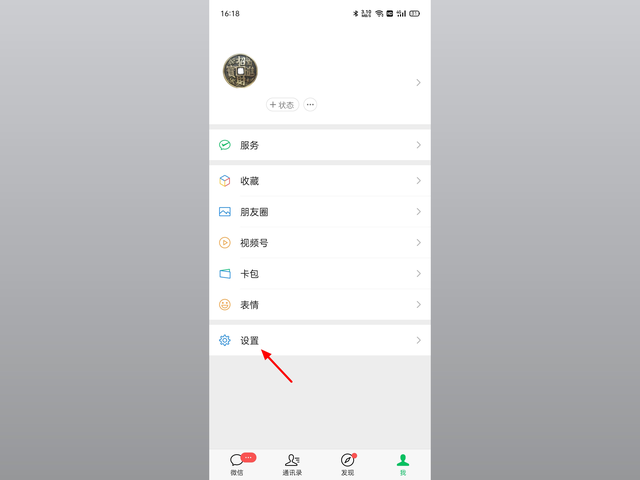
Task: Select the 我 tab
Action: tap(403, 463)
